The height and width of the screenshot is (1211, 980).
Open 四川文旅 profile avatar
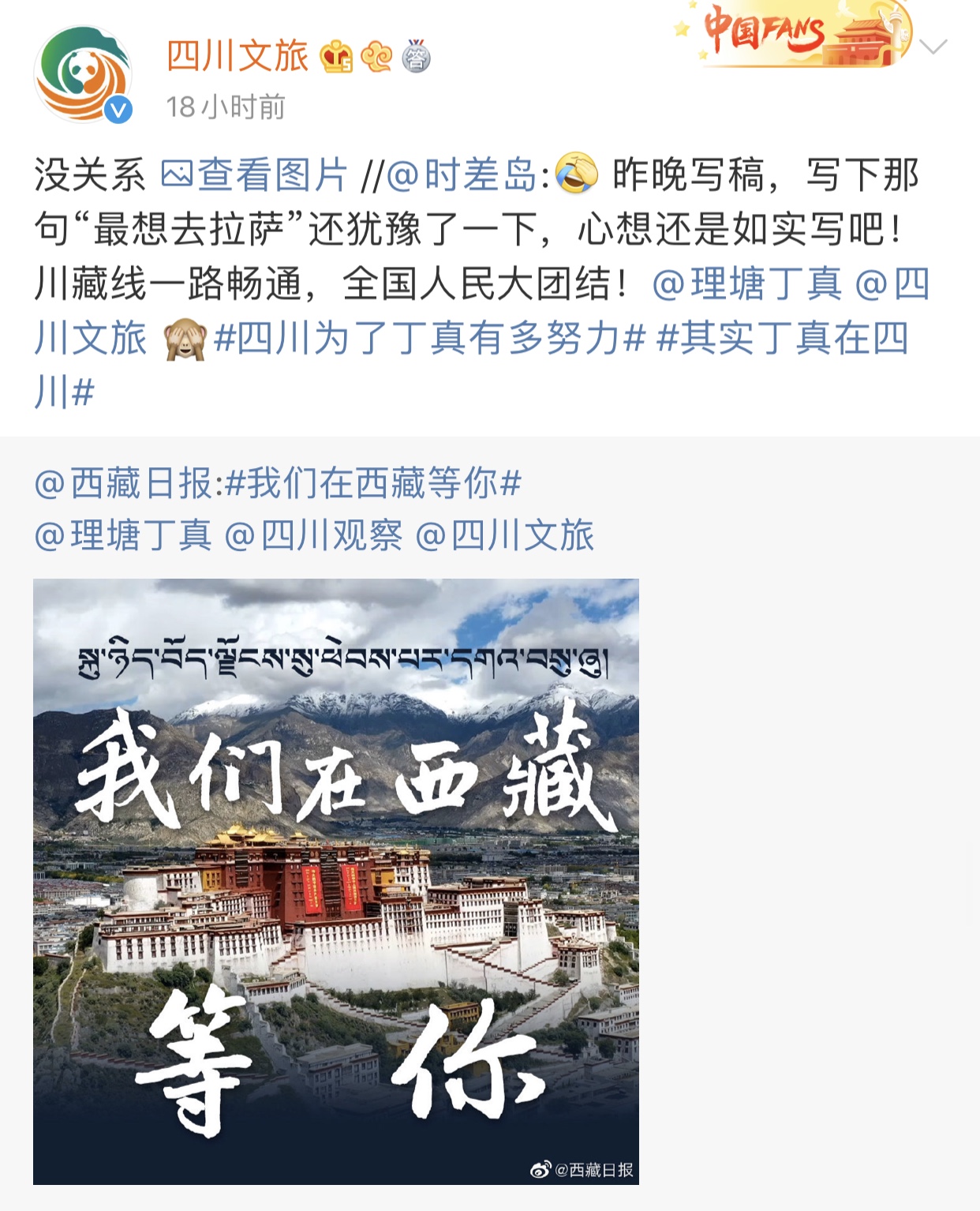point(83,75)
